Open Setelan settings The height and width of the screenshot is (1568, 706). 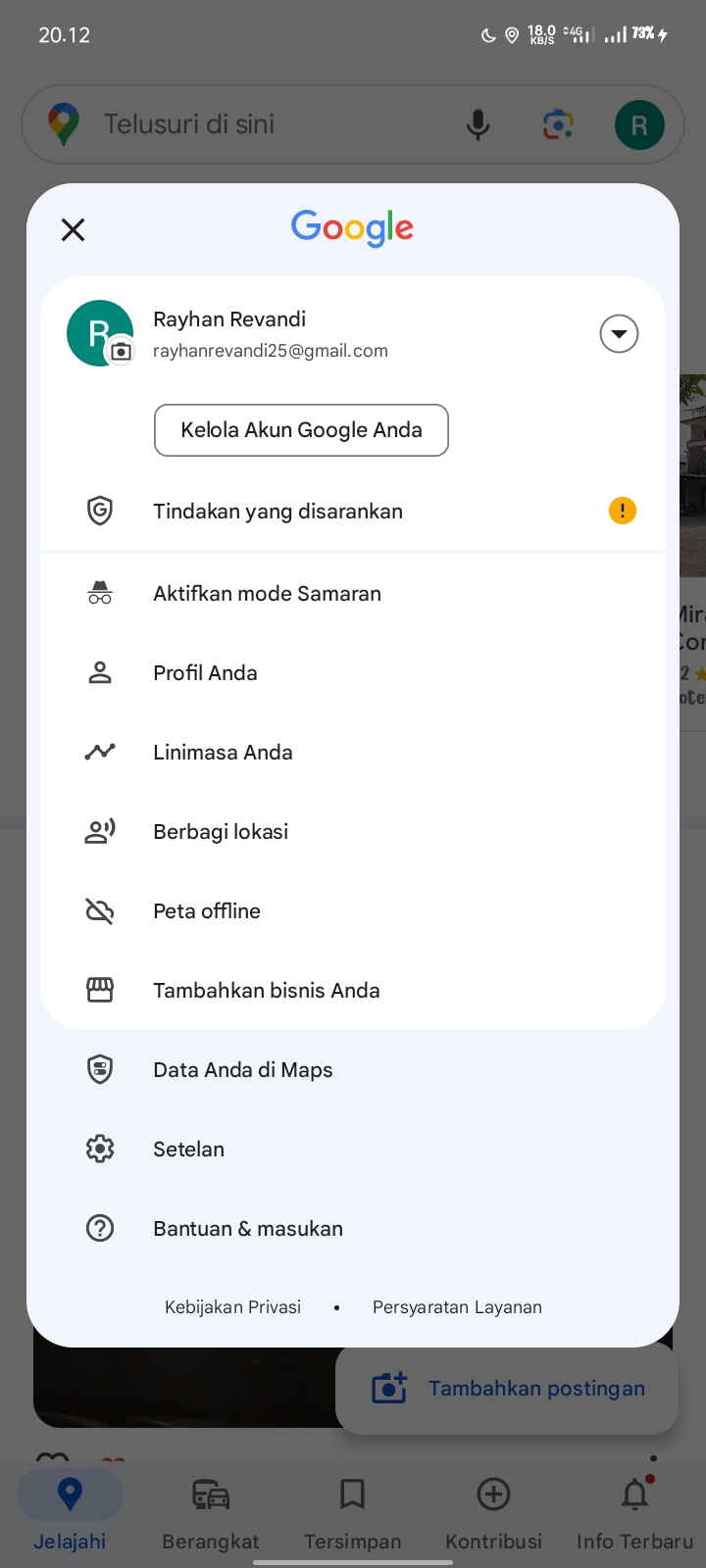[x=353, y=1150]
